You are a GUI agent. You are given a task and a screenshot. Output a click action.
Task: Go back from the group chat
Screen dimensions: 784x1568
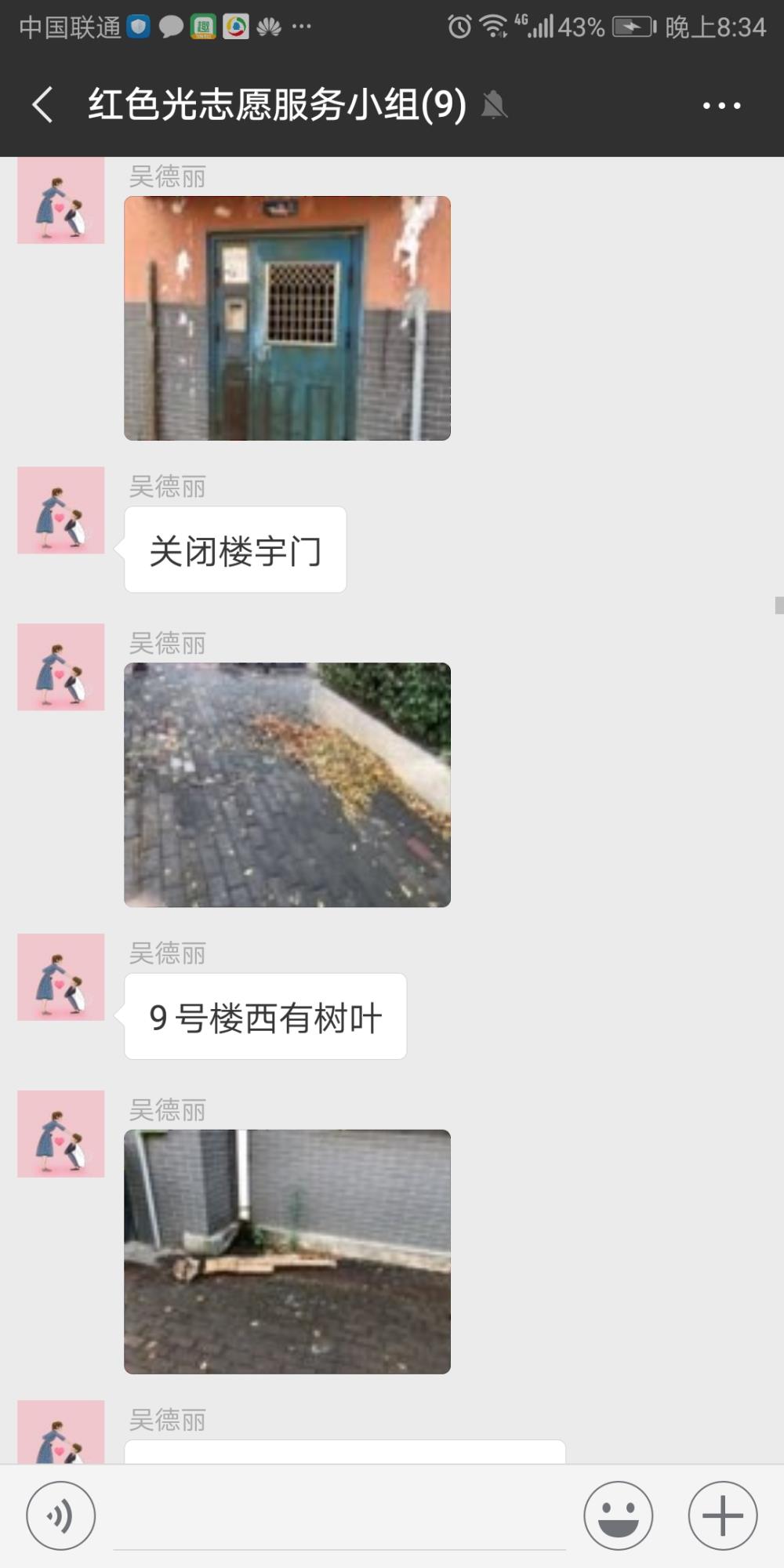(x=43, y=105)
